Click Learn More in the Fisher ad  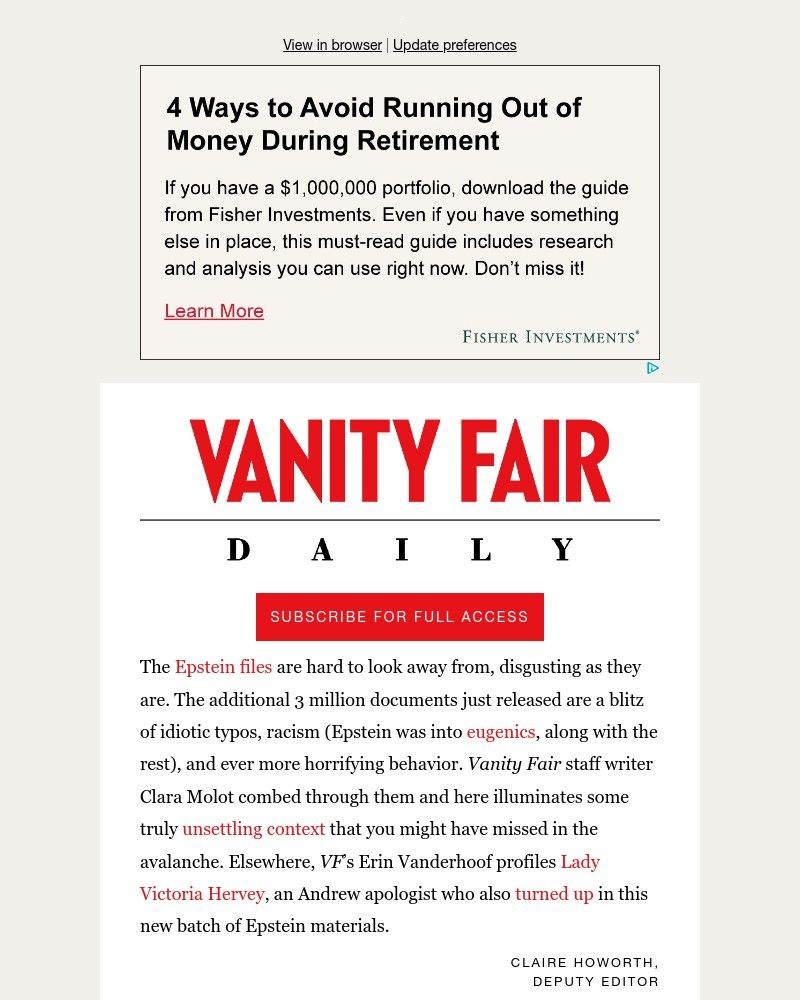tap(214, 311)
